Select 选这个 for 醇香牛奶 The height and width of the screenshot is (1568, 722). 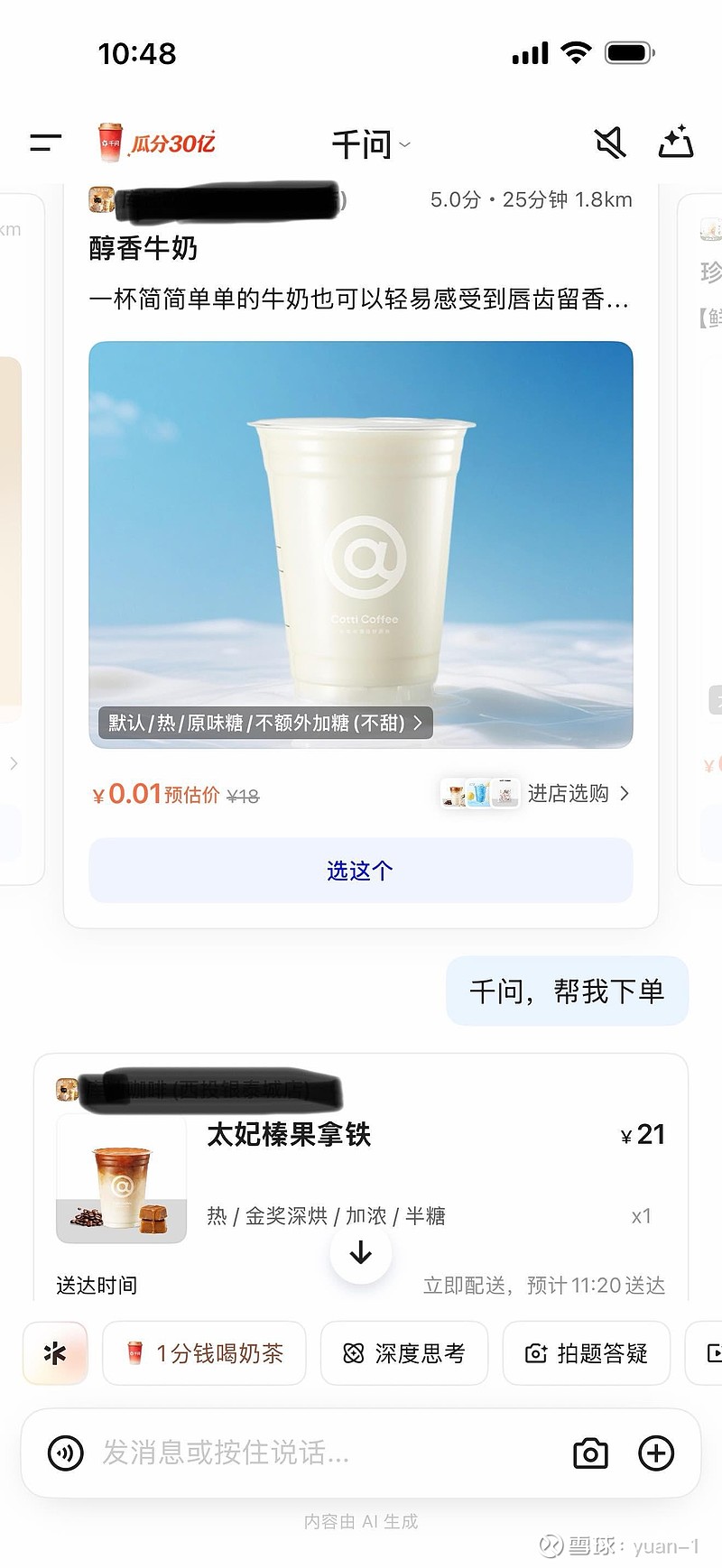360,871
